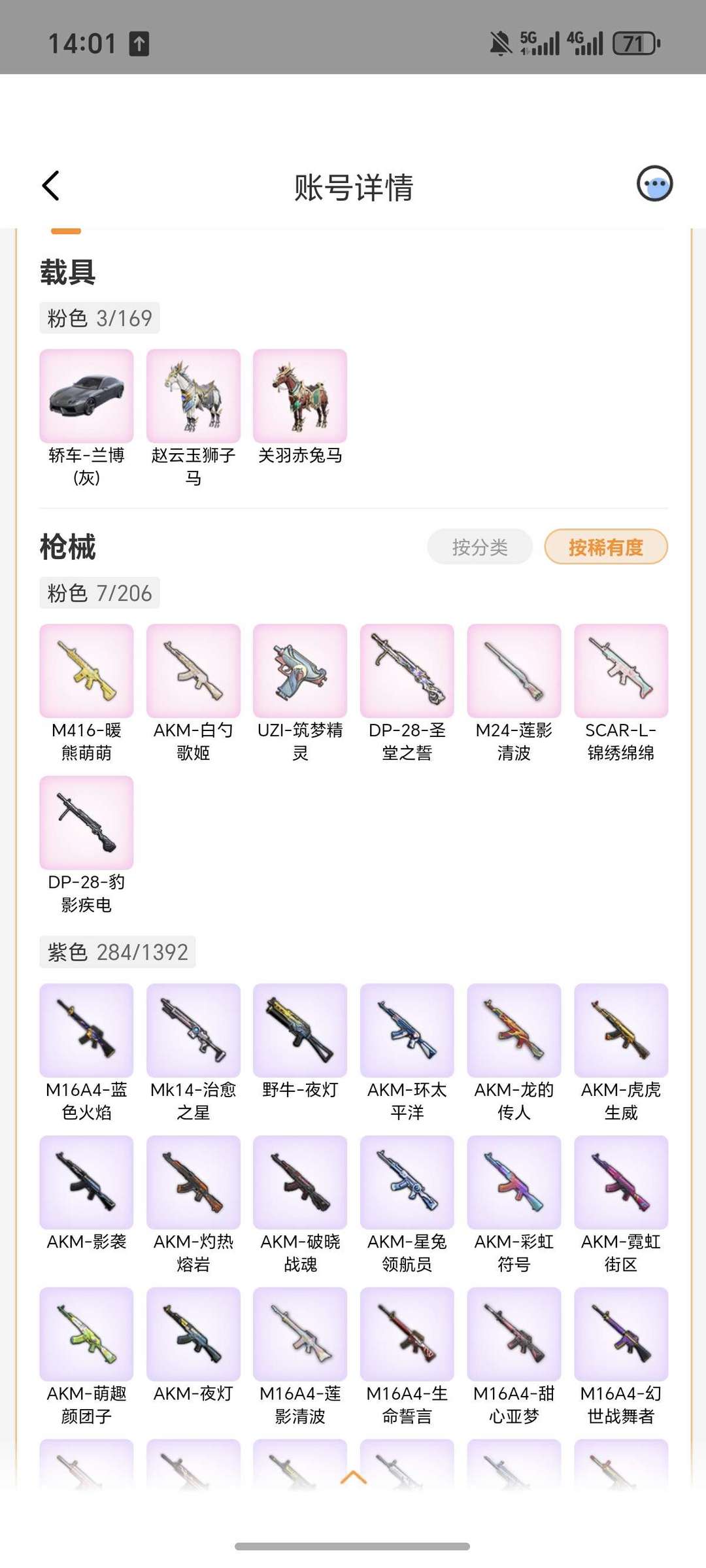This screenshot has height=1568, width=706.
Task: Enable the 按稀有度 sorting mode
Action: click(605, 547)
